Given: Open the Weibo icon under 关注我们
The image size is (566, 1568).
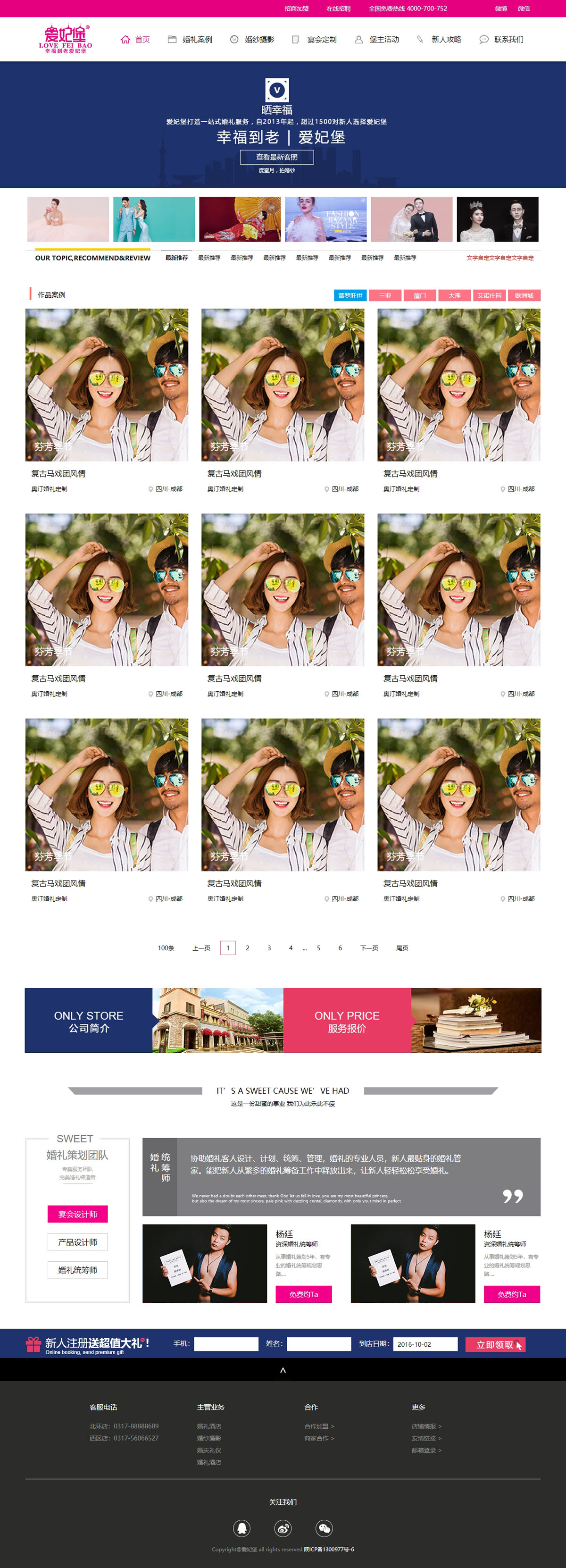Looking at the screenshot, I should point(283,1528).
